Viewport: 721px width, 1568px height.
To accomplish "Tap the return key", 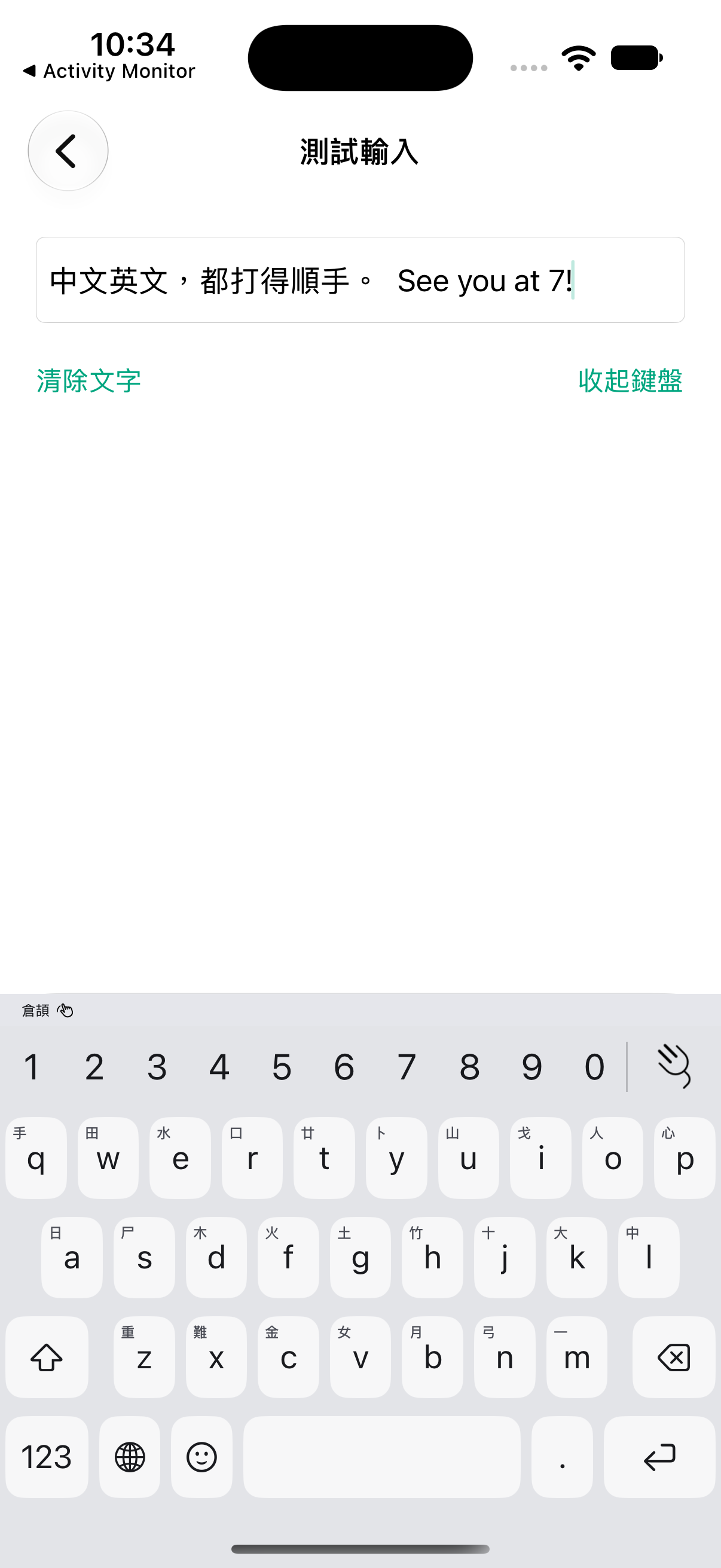I will pos(659,1457).
